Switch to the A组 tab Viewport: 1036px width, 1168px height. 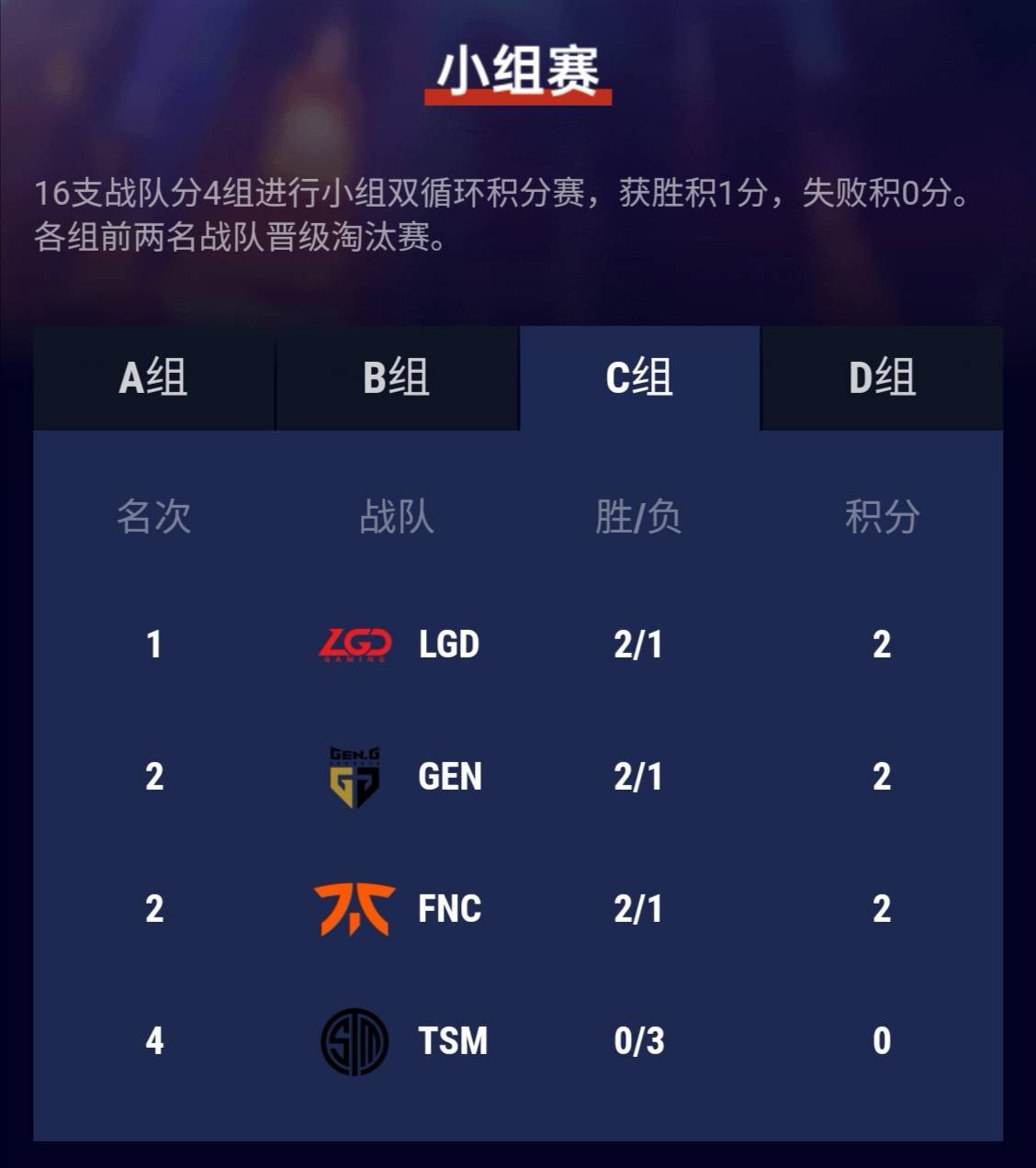pyautogui.click(x=153, y=379)
